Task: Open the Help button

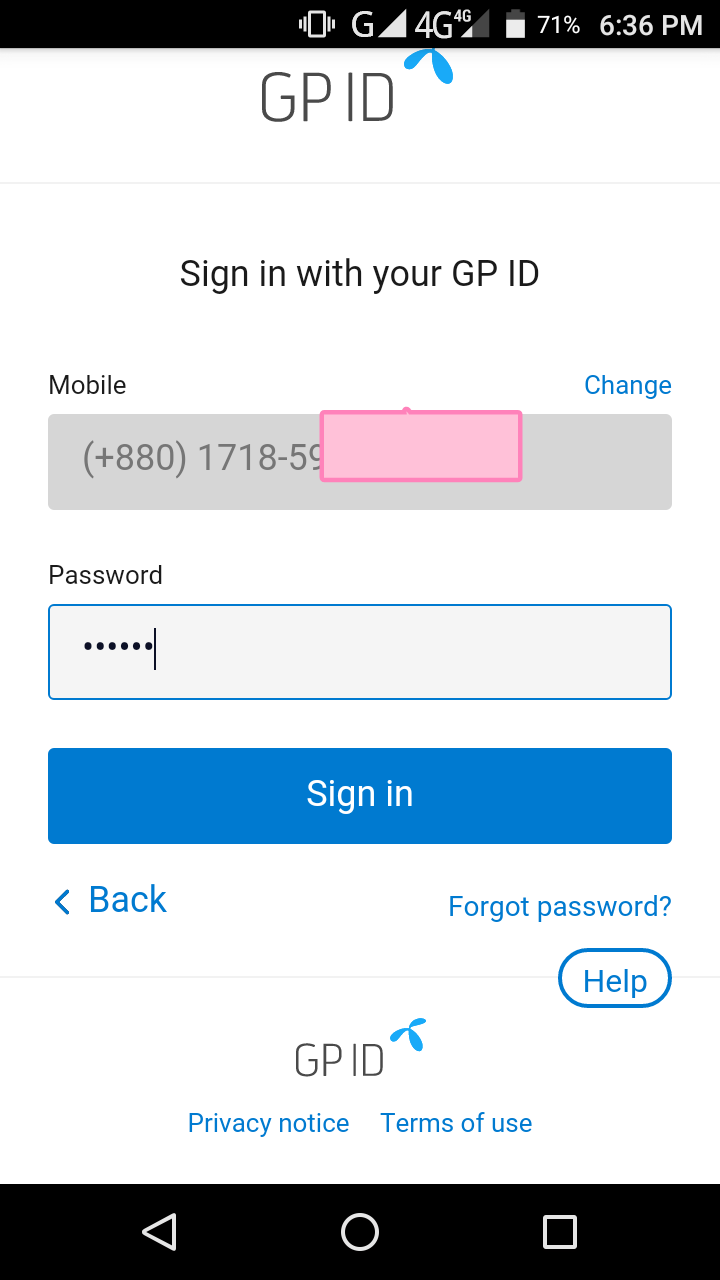Action: click(x=614, y=980)
